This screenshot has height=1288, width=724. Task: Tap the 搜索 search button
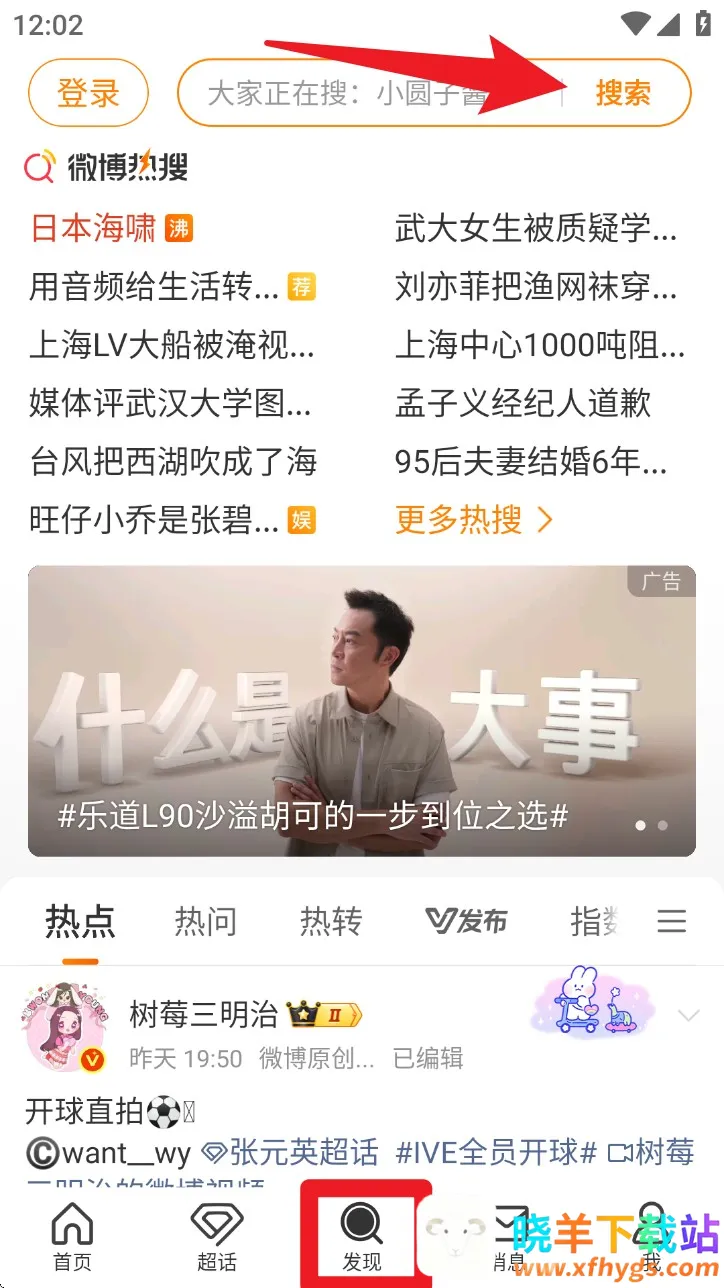[623, 94]
